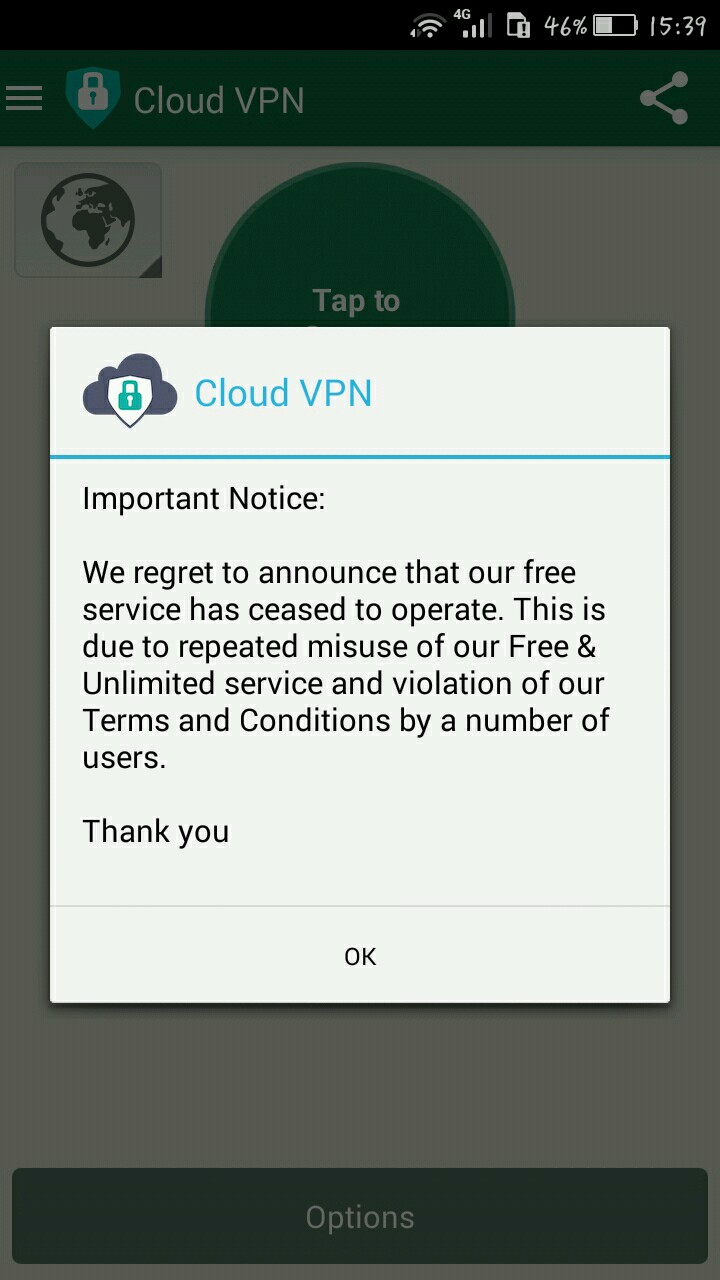The height and width of the screenshot is (1280, 720).
Task: Tap the round connect button
Action: coord(360,300)
